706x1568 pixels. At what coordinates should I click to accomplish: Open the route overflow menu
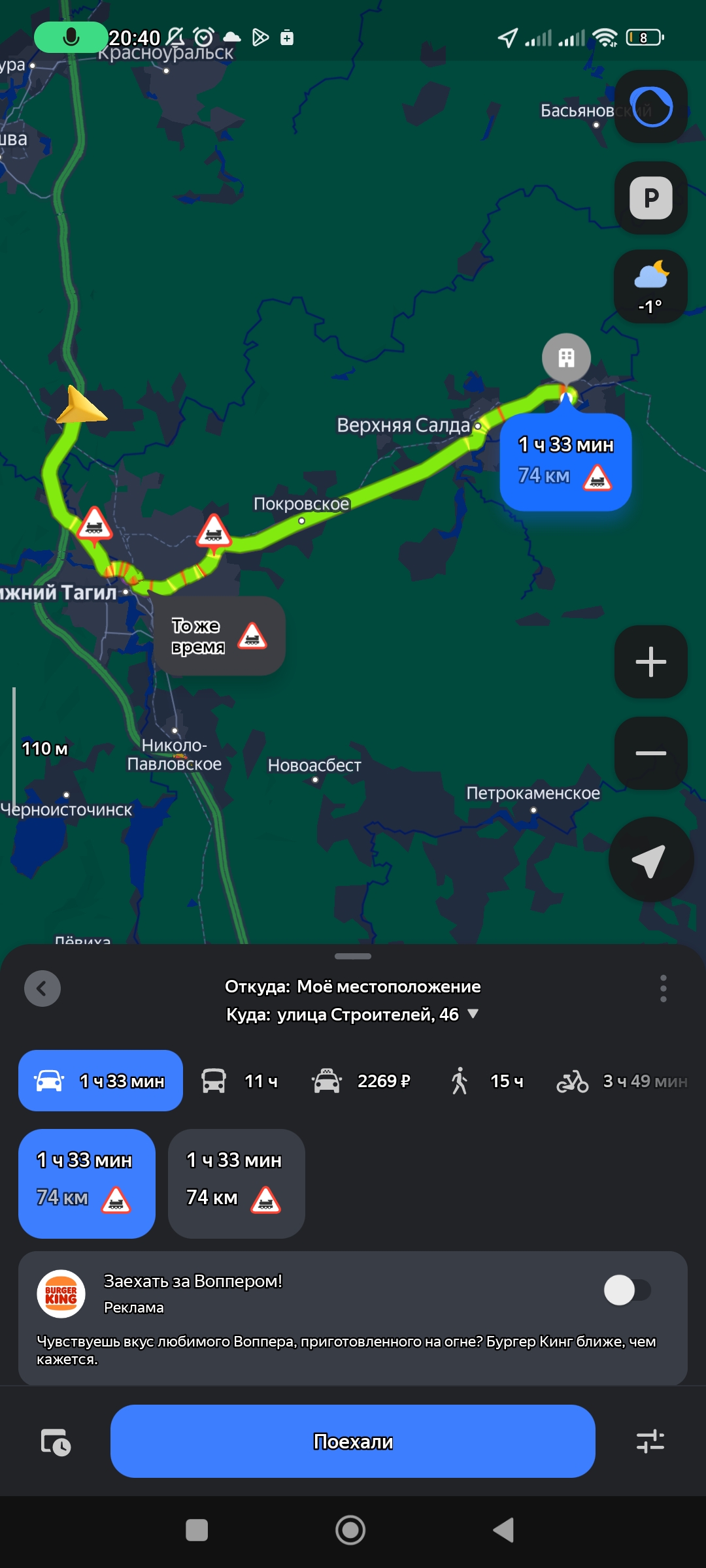(x=663, y=988)
